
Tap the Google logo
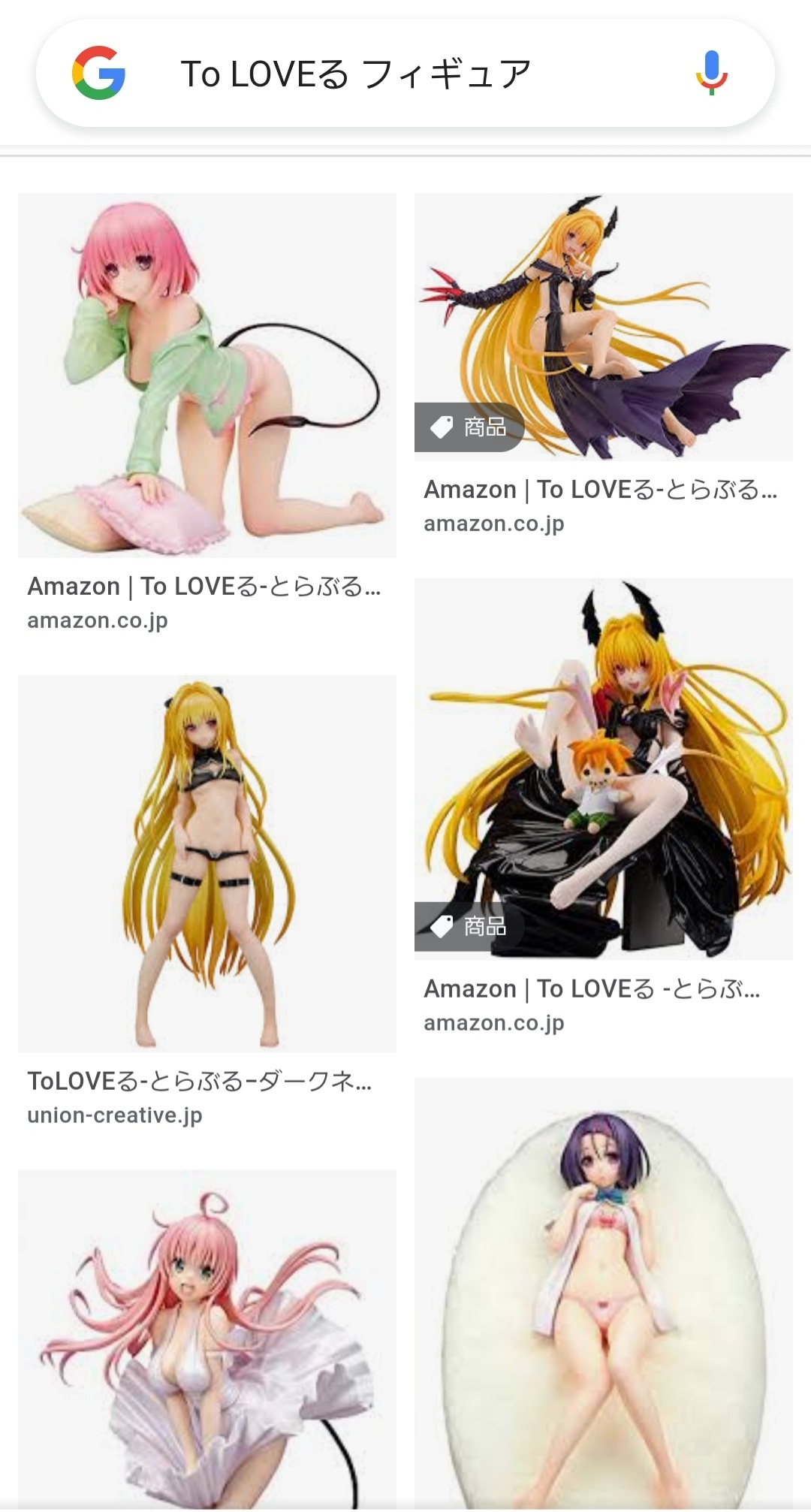pos(98,73)
